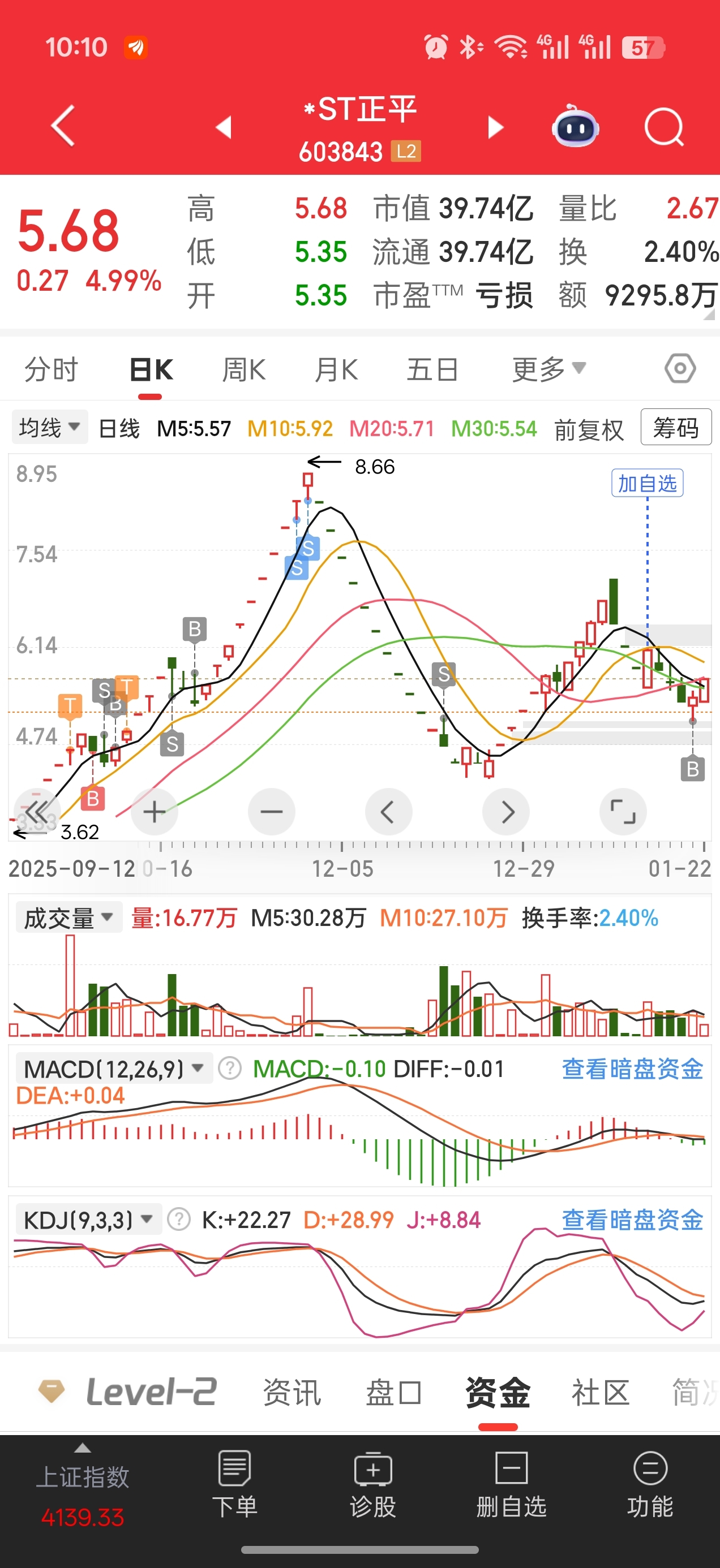
Task: Tap the 筹码 chip distribution button
Action: pos(675,427)
